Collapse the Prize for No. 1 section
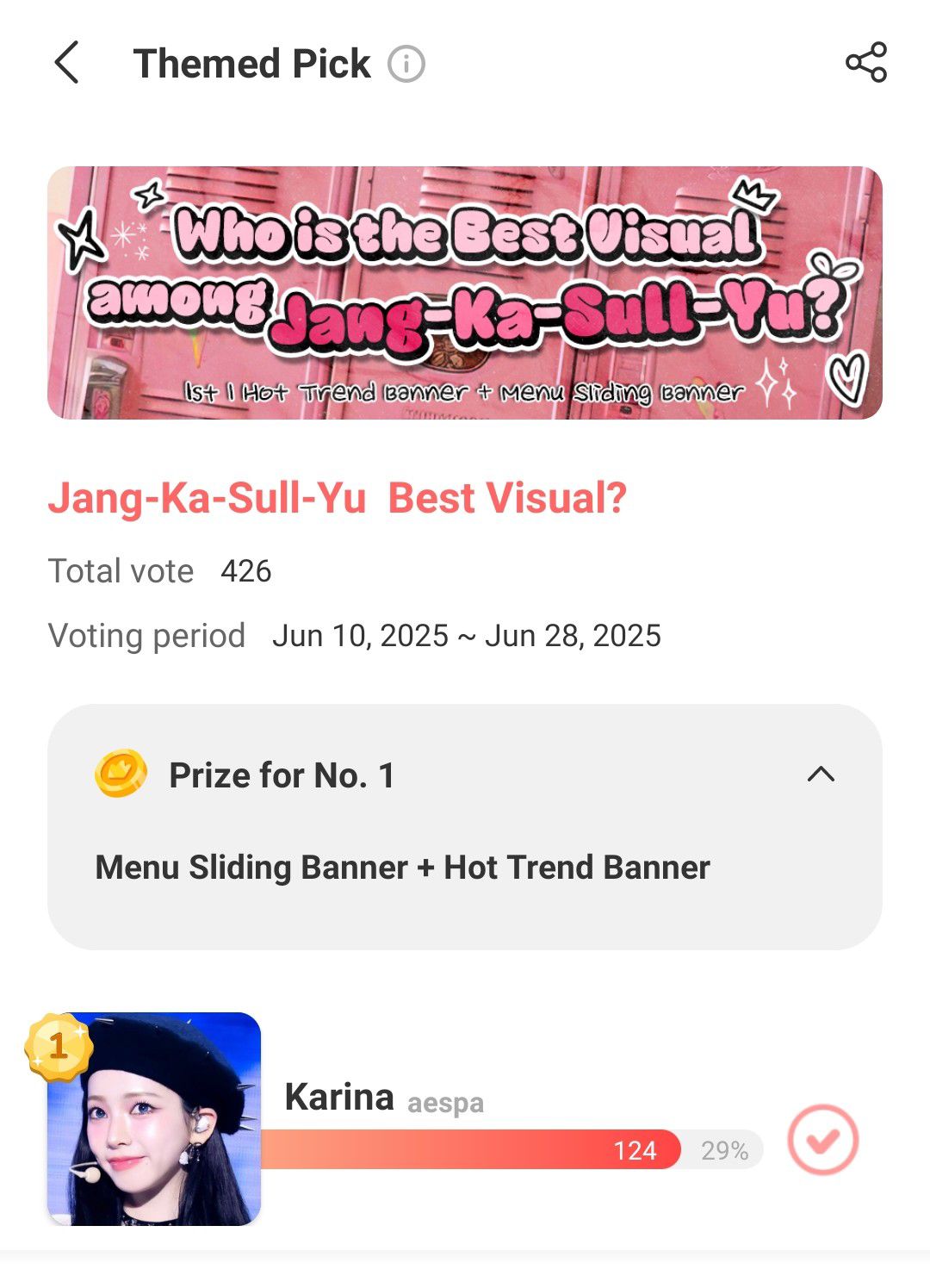 (x=821, y=775)
